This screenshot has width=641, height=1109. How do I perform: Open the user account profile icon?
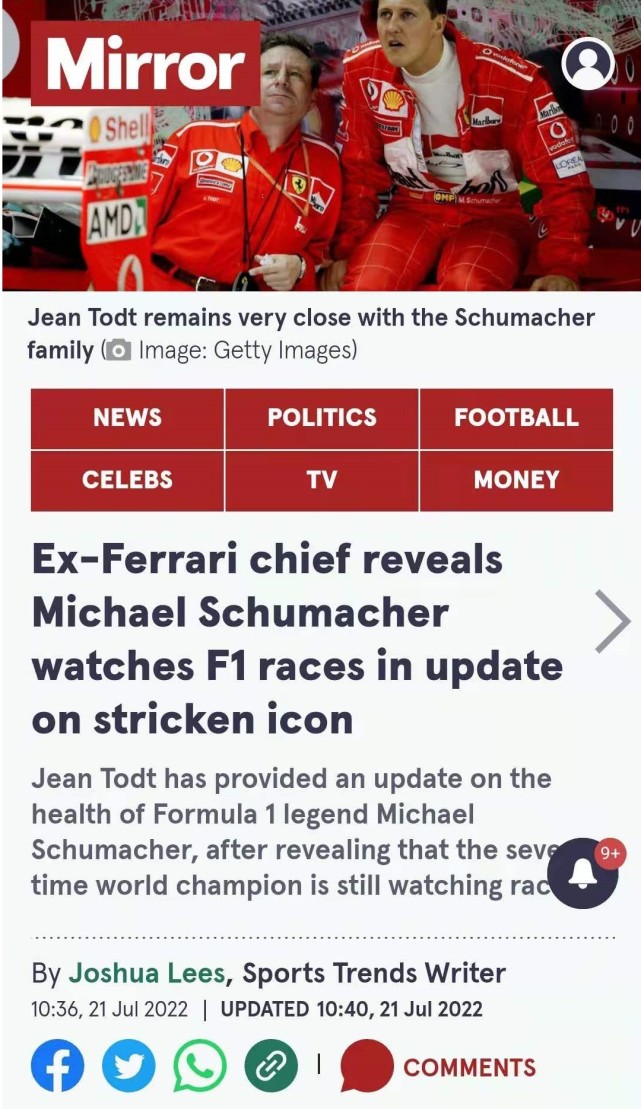588,64
